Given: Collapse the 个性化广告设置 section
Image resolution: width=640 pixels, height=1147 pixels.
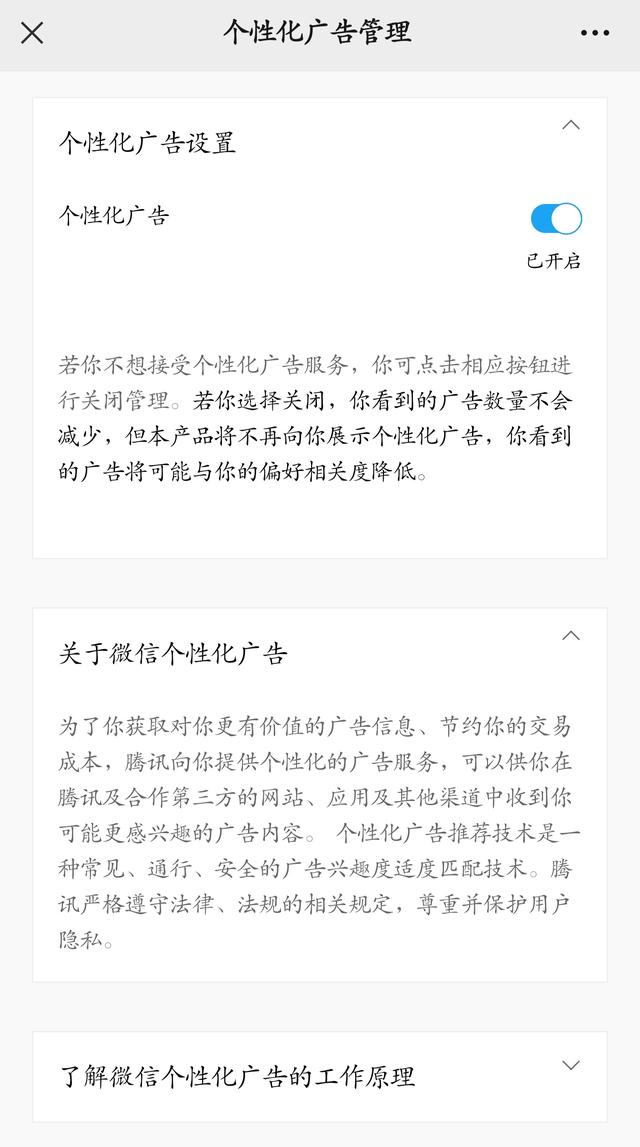Looking at the screenshot, I should pyautogui.click(x=571, y=125).
